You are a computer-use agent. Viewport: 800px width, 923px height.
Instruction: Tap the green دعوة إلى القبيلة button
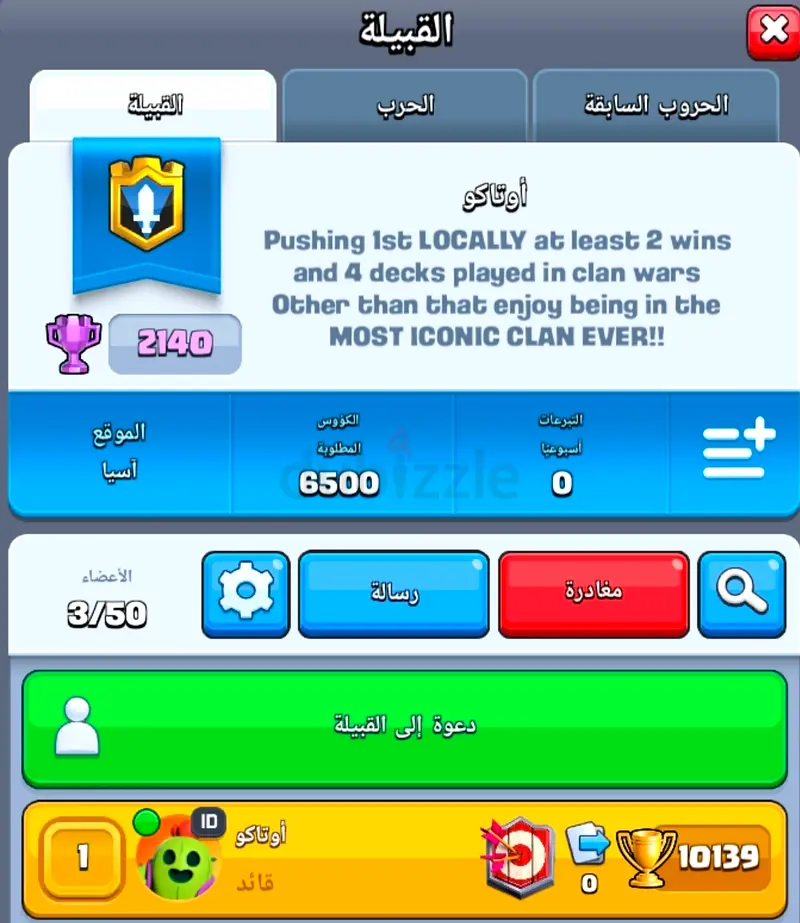coord(404,727)
